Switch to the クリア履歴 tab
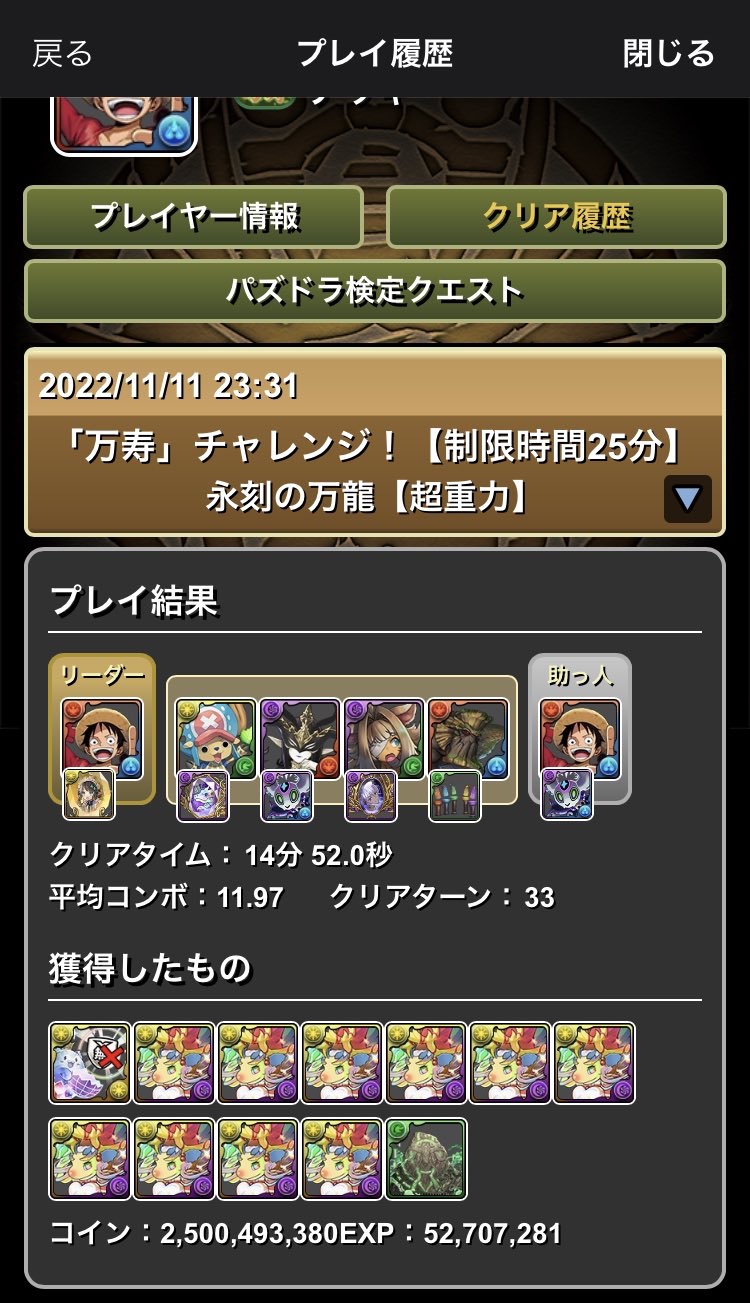 (556, 216)
